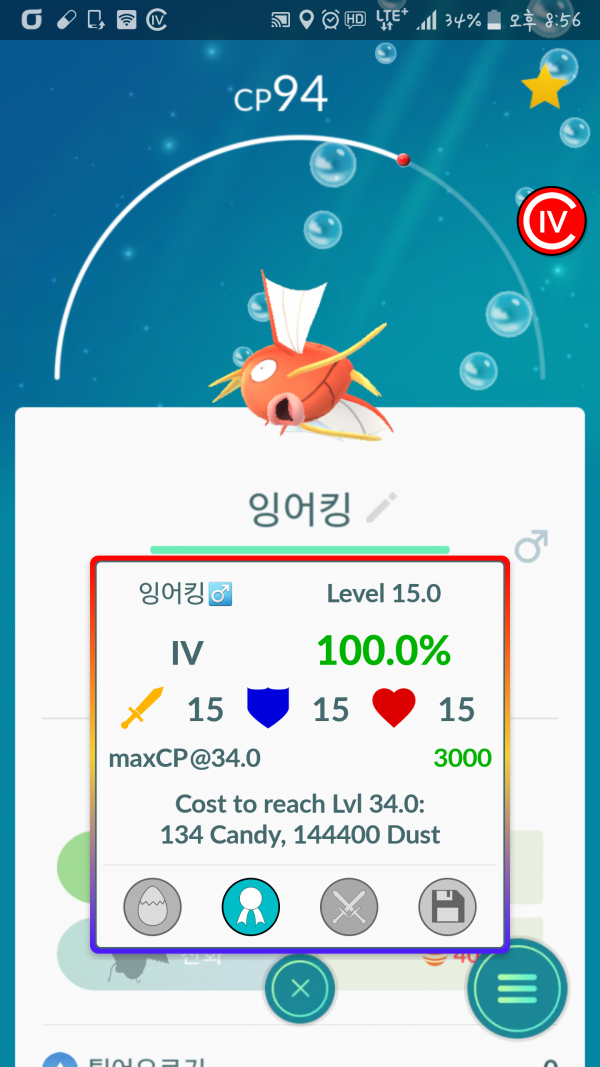Viewport: 600px width, 1067px height.
Task: Open the crossed swords battle icon
Action: tap(349, 907)
